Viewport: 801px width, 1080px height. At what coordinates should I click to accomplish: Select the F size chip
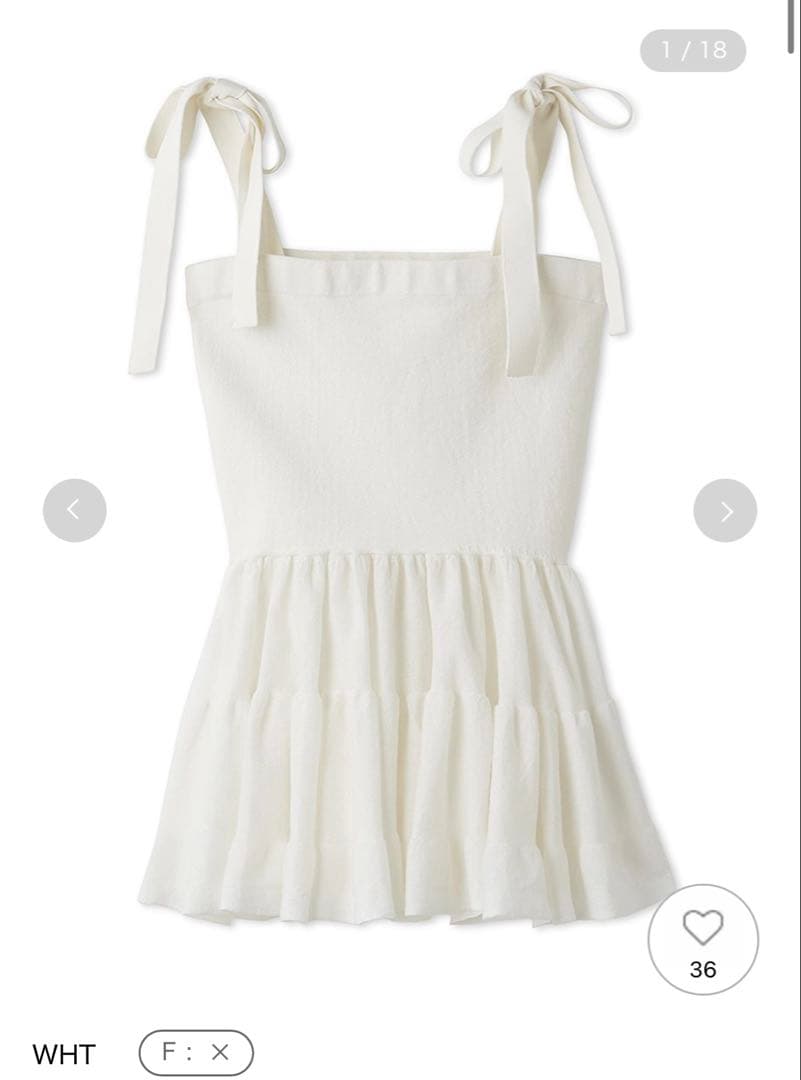[196, 1052]
